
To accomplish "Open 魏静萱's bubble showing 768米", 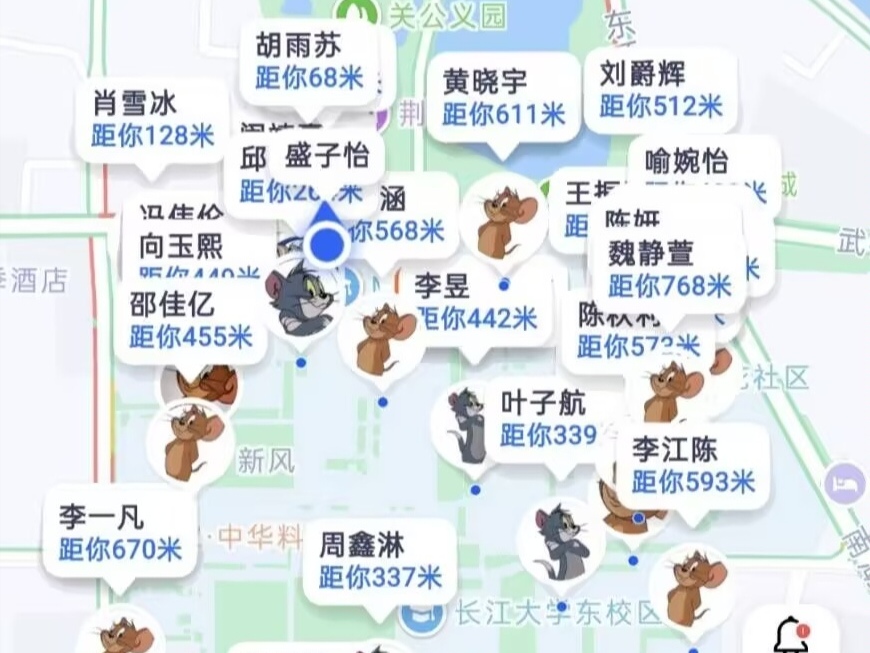I will (669, 268).
